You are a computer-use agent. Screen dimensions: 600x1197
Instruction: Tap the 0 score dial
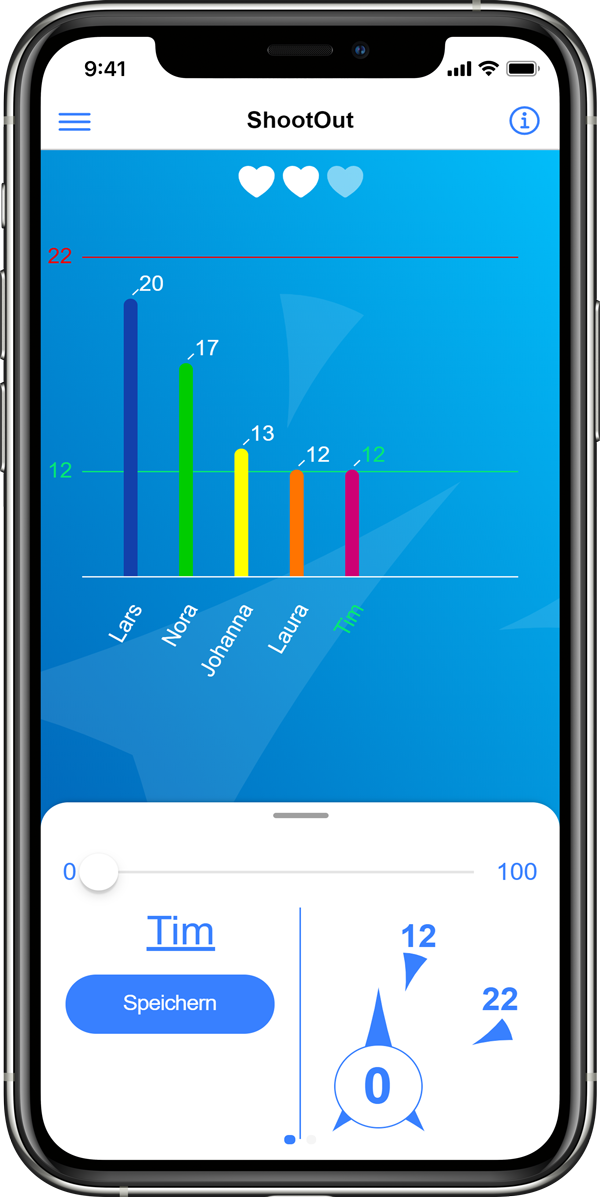[x=378, y=1084]
